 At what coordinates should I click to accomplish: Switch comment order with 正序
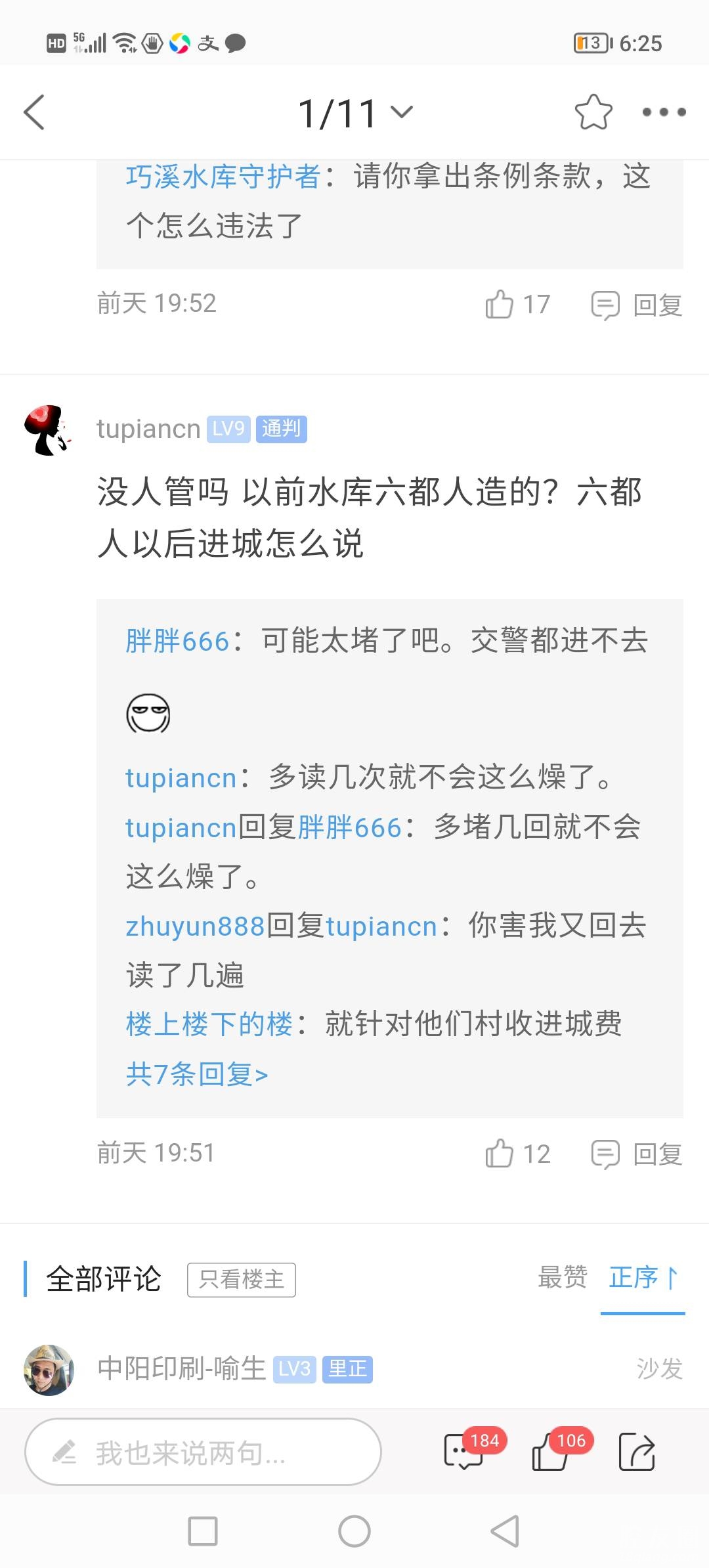pos(643,1278)
